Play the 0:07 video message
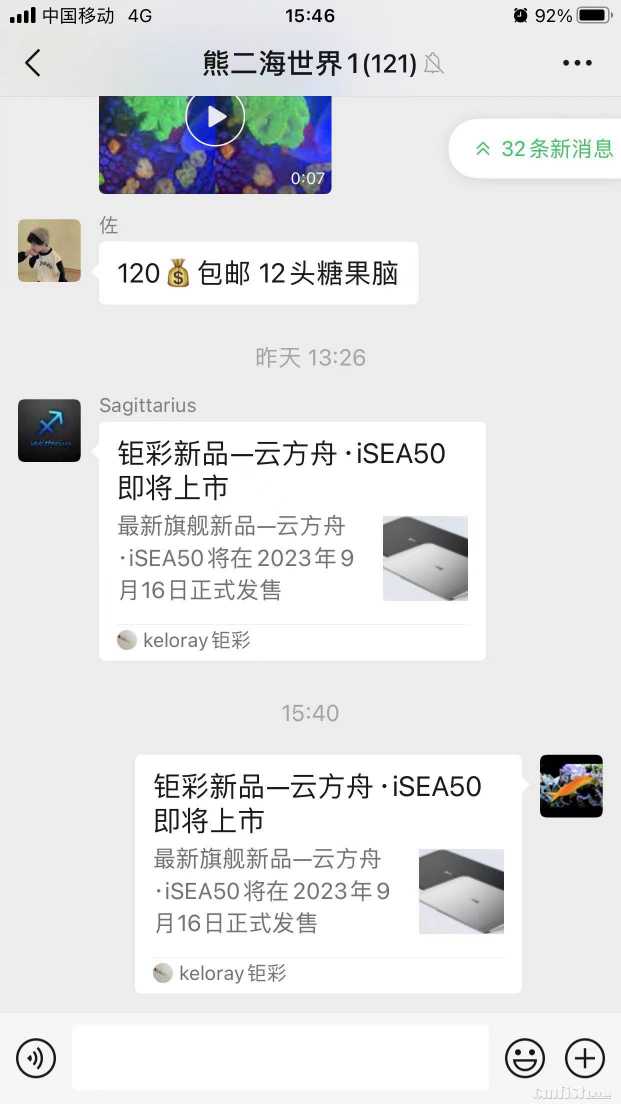The image size is (621, 1104). pyautogui.click(x=215, y=118)
